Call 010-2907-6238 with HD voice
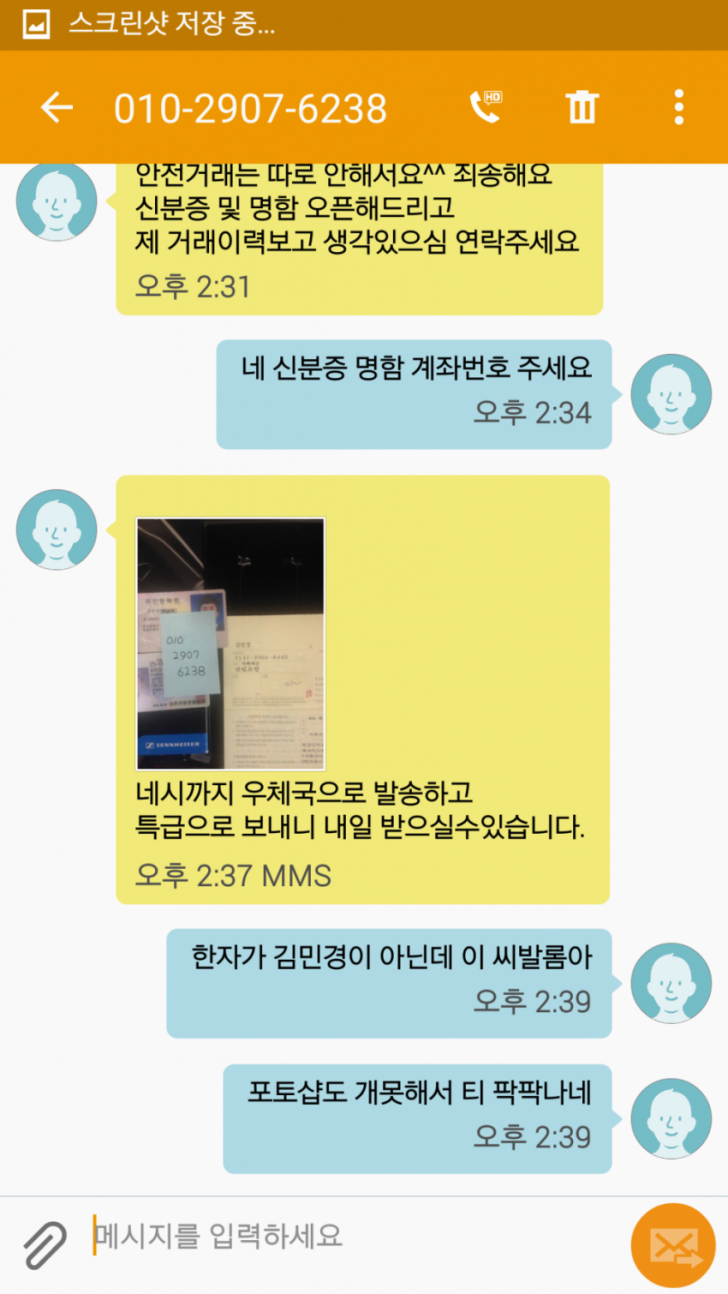728x1294 pixels. (485, 107)
